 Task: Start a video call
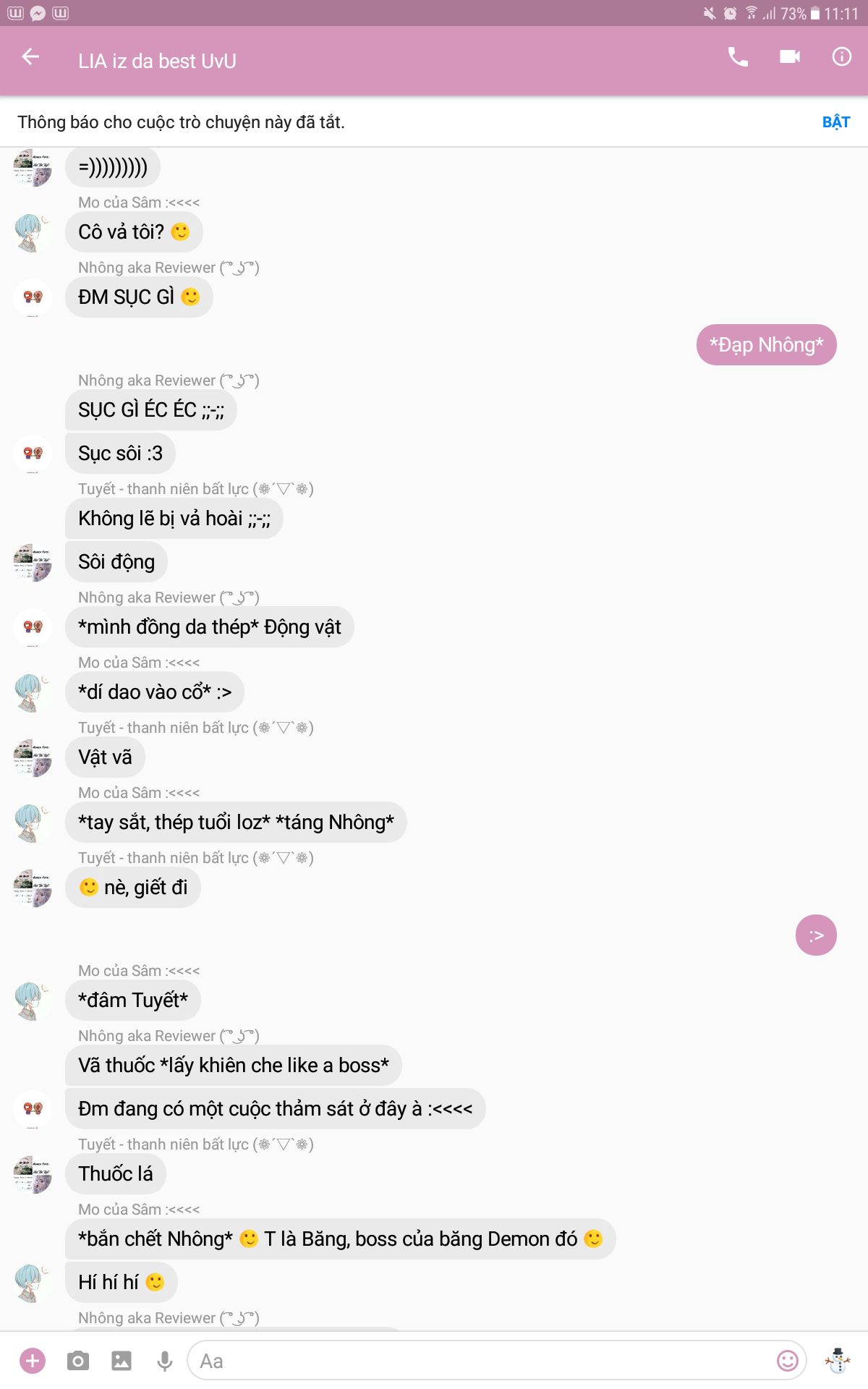tap(790, 57)
